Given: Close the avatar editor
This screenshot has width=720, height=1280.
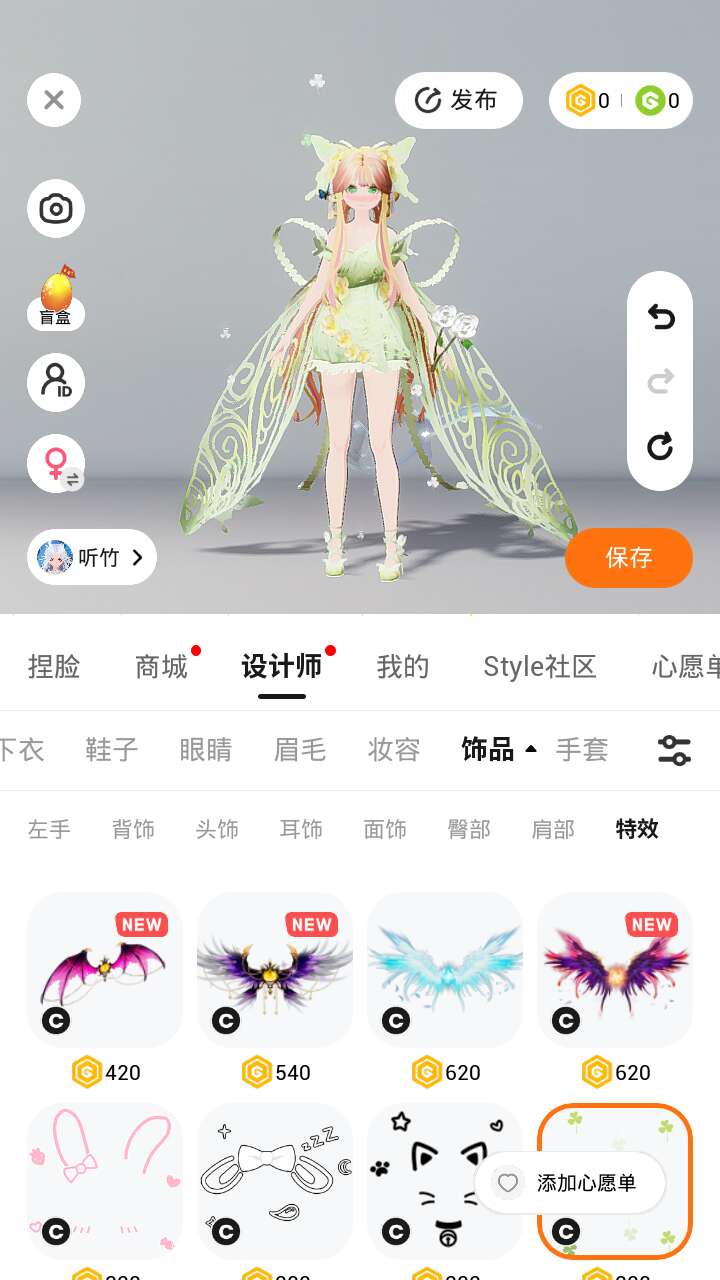Looking at the screenshot, I should [x=54, y=100].
